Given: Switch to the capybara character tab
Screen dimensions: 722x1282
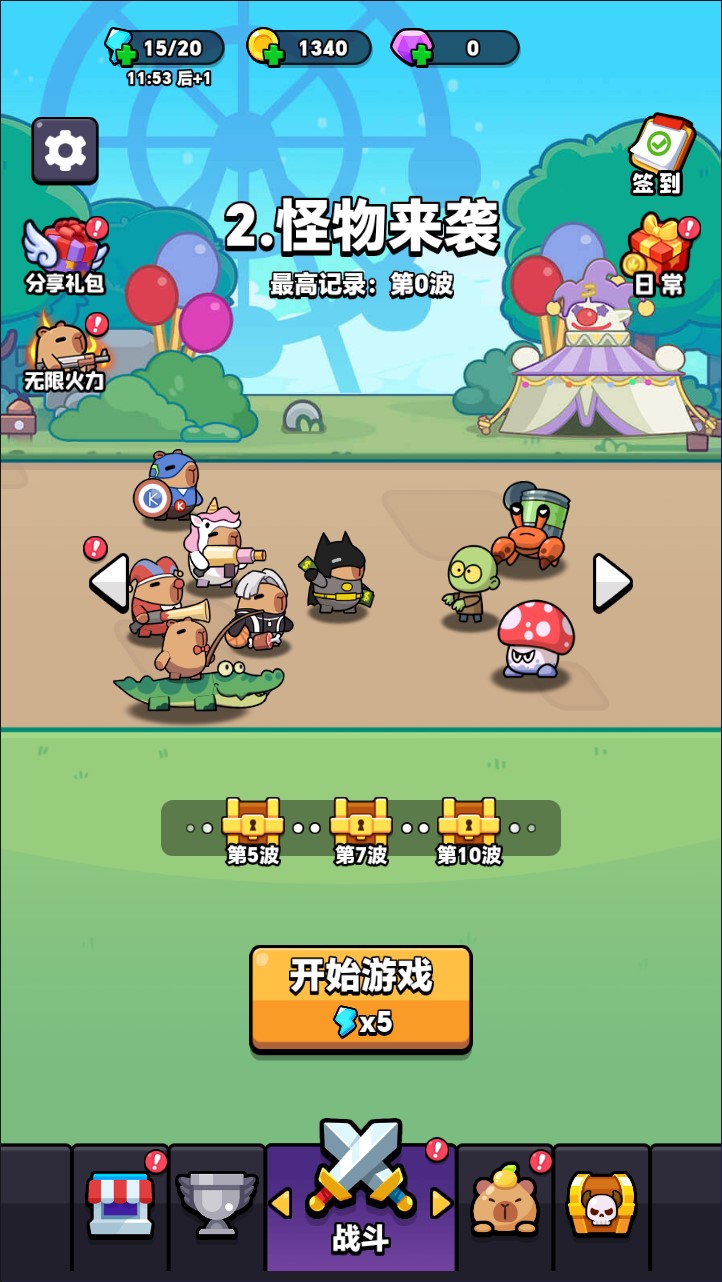Looking at the screenshot, I should (505, 1205).
